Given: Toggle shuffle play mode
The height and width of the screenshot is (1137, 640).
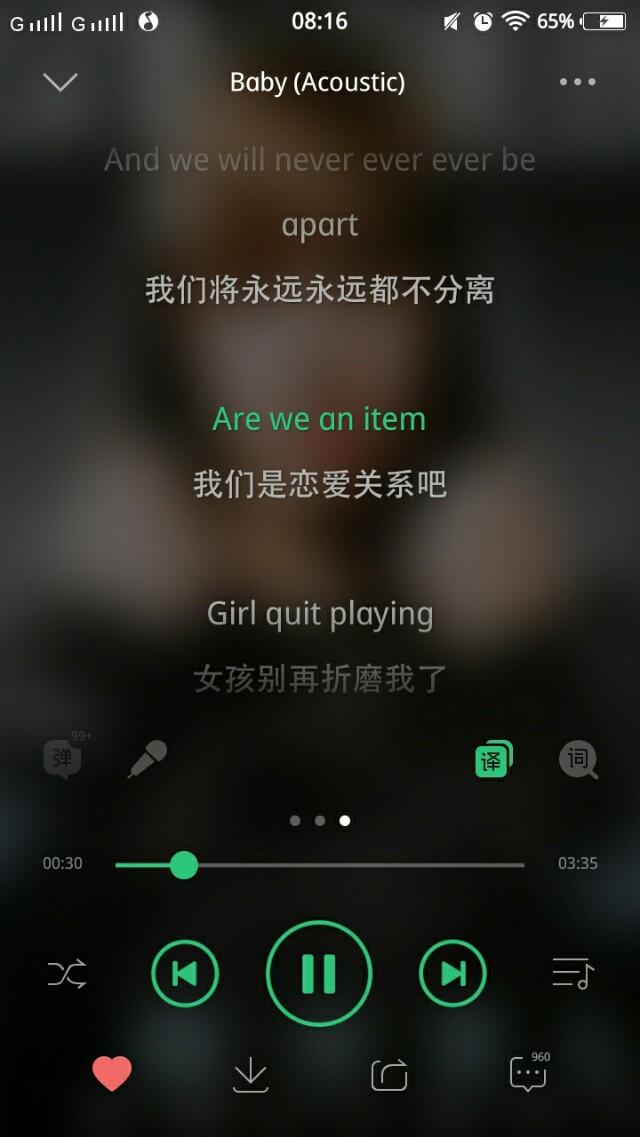Looking at the screenshot, I should point(67,973).
